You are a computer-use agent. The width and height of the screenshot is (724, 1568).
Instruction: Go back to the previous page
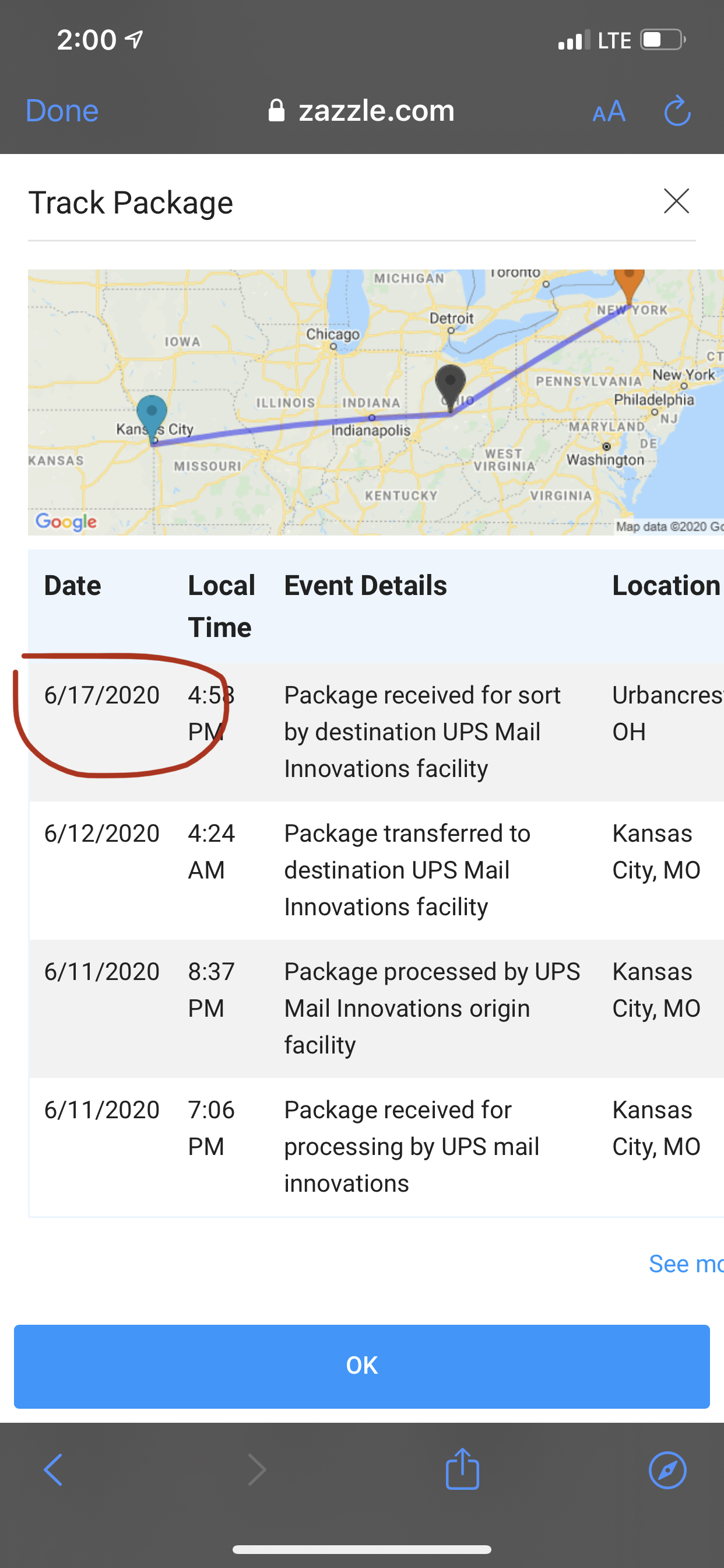(54, 1470)
